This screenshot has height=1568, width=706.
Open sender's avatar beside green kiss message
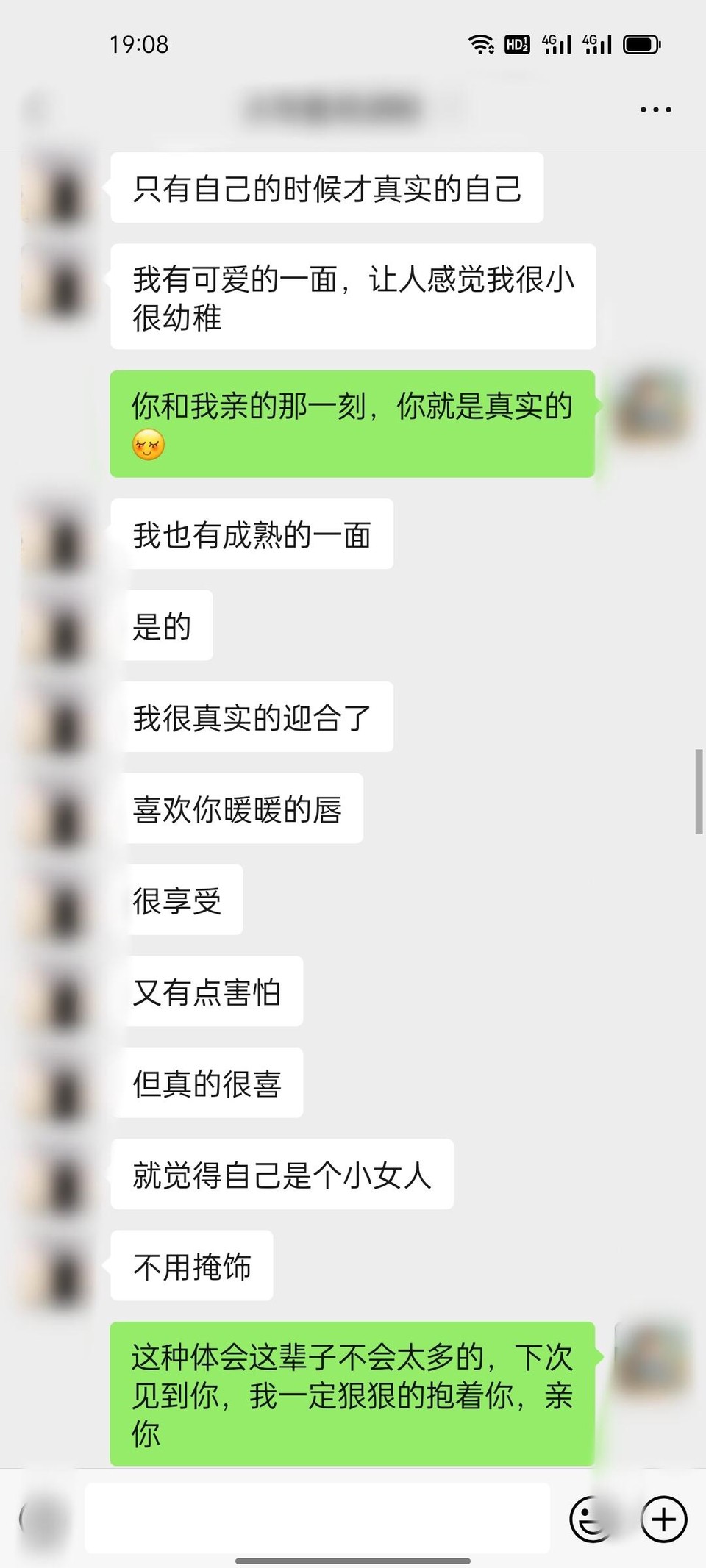[x=652, y=405]
